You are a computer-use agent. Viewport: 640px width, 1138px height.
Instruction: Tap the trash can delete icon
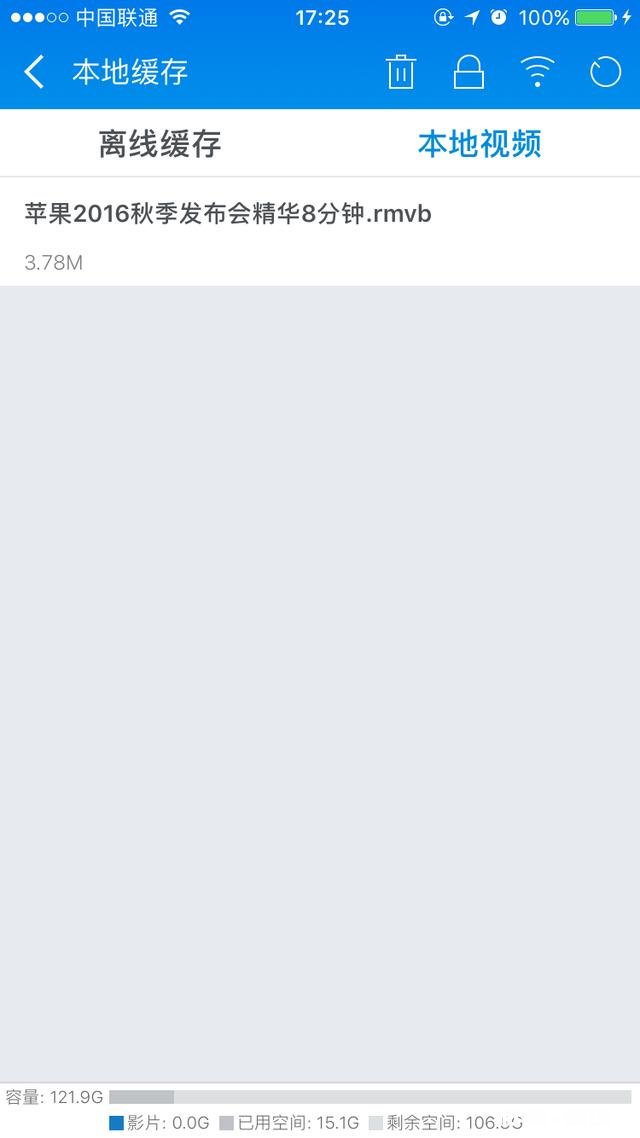(x=401, y=72)
